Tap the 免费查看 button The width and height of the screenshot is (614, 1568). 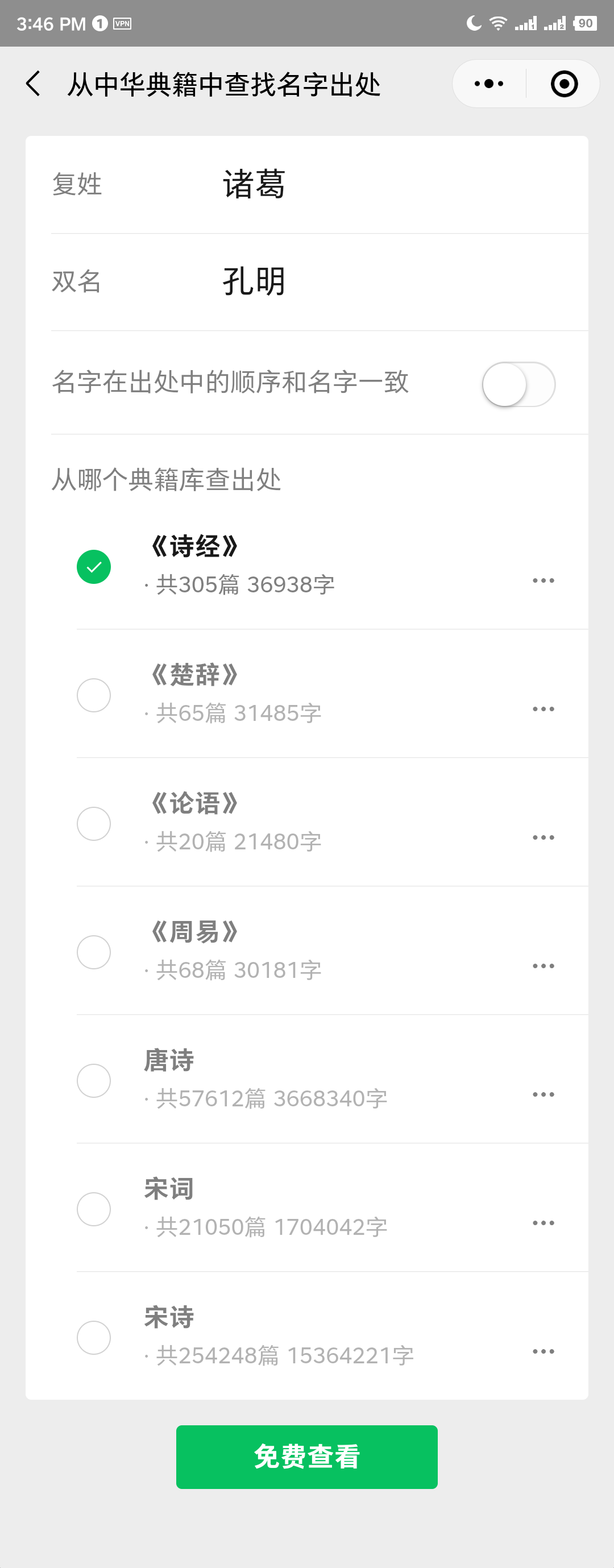(306, 1457)
